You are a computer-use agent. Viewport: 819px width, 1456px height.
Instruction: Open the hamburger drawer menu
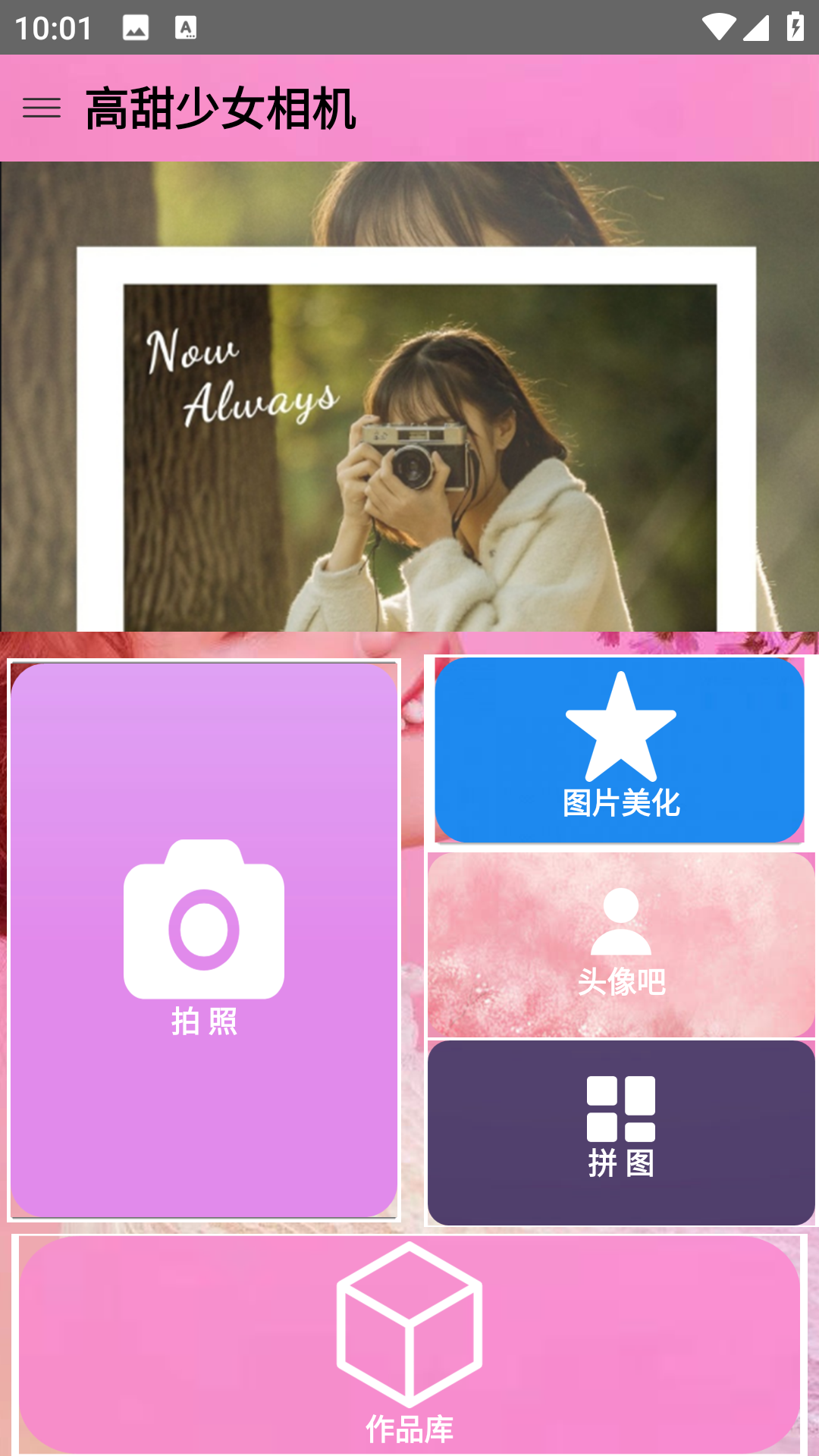(x=42, y=108)
